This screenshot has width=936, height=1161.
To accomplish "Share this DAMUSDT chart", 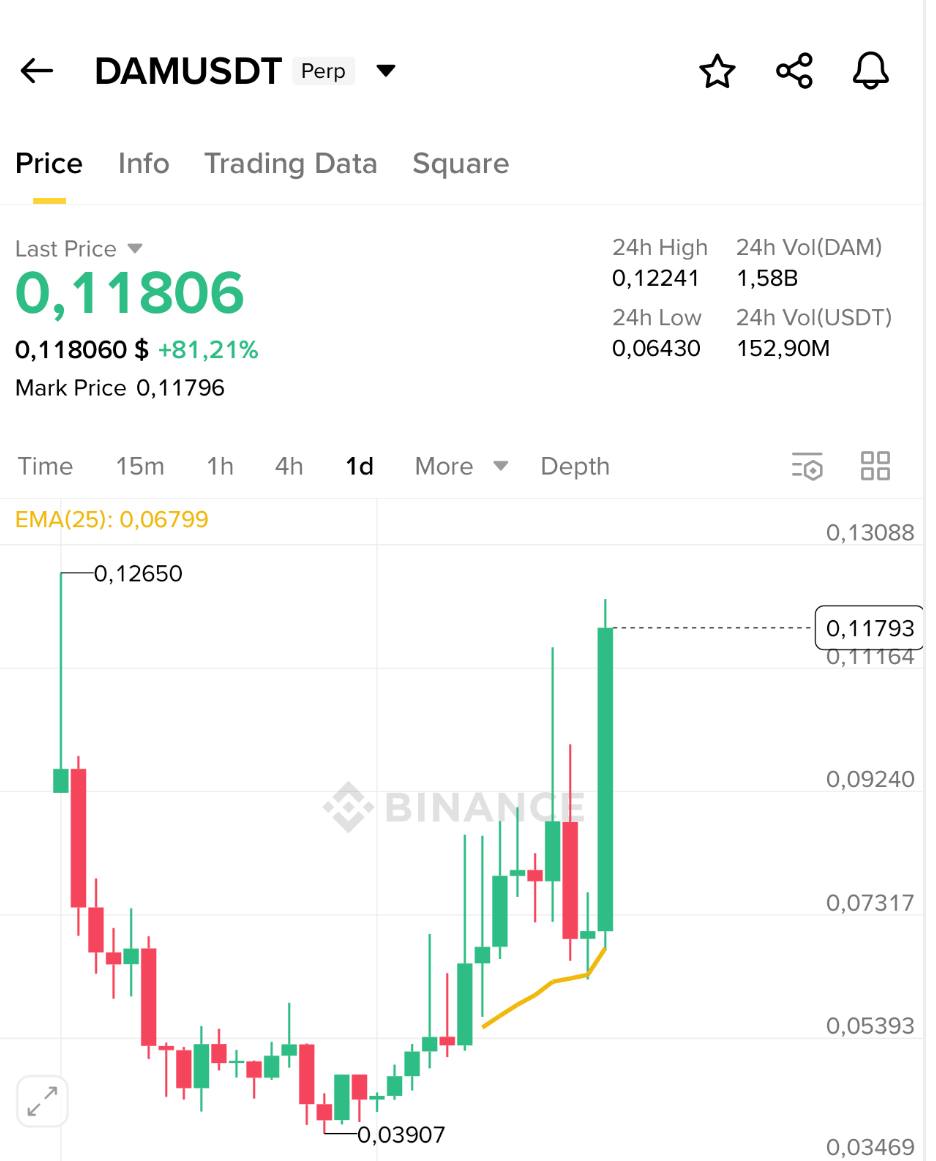I will tap(794, 71).
